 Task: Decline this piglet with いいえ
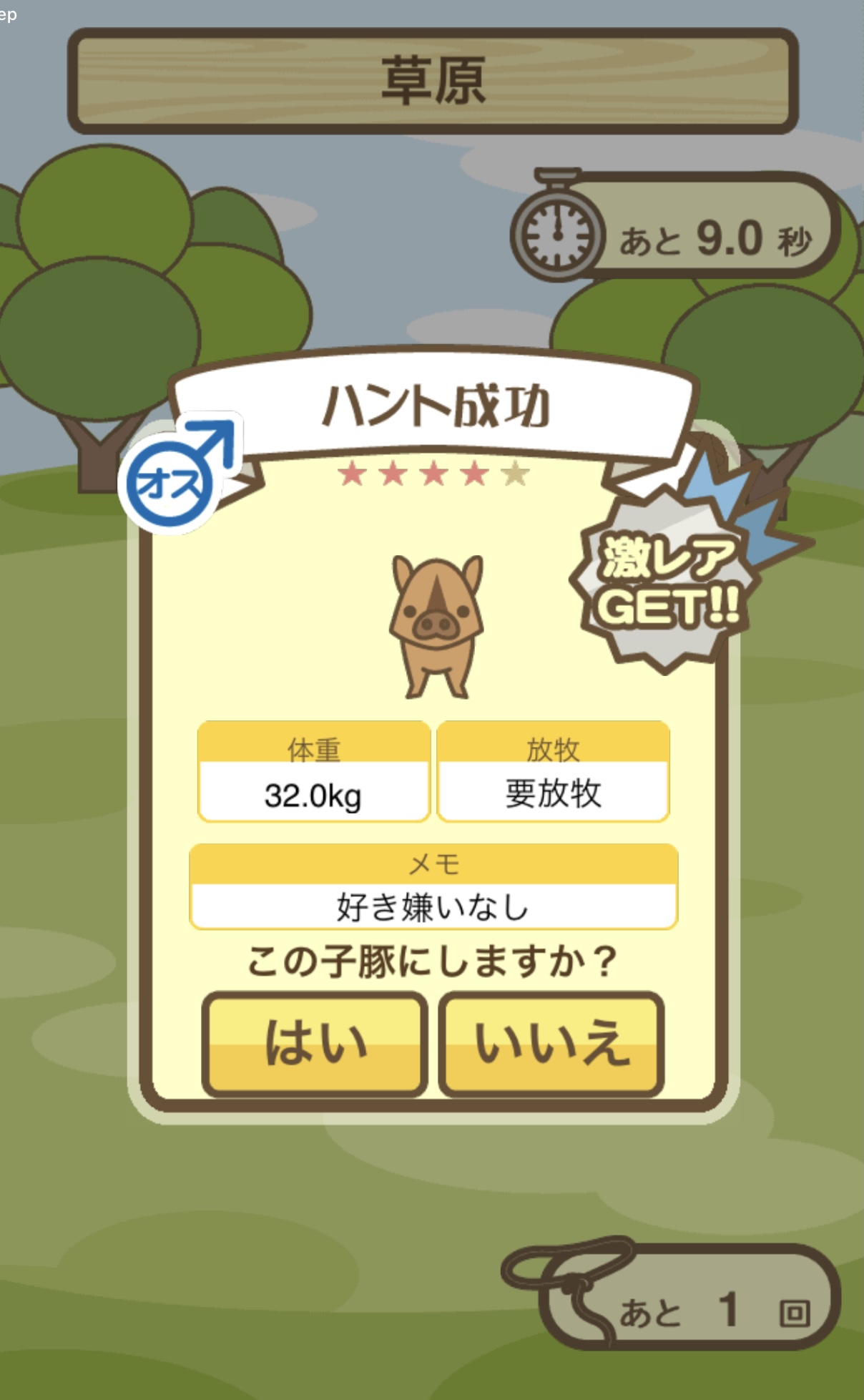click(x=551, y=1043)
